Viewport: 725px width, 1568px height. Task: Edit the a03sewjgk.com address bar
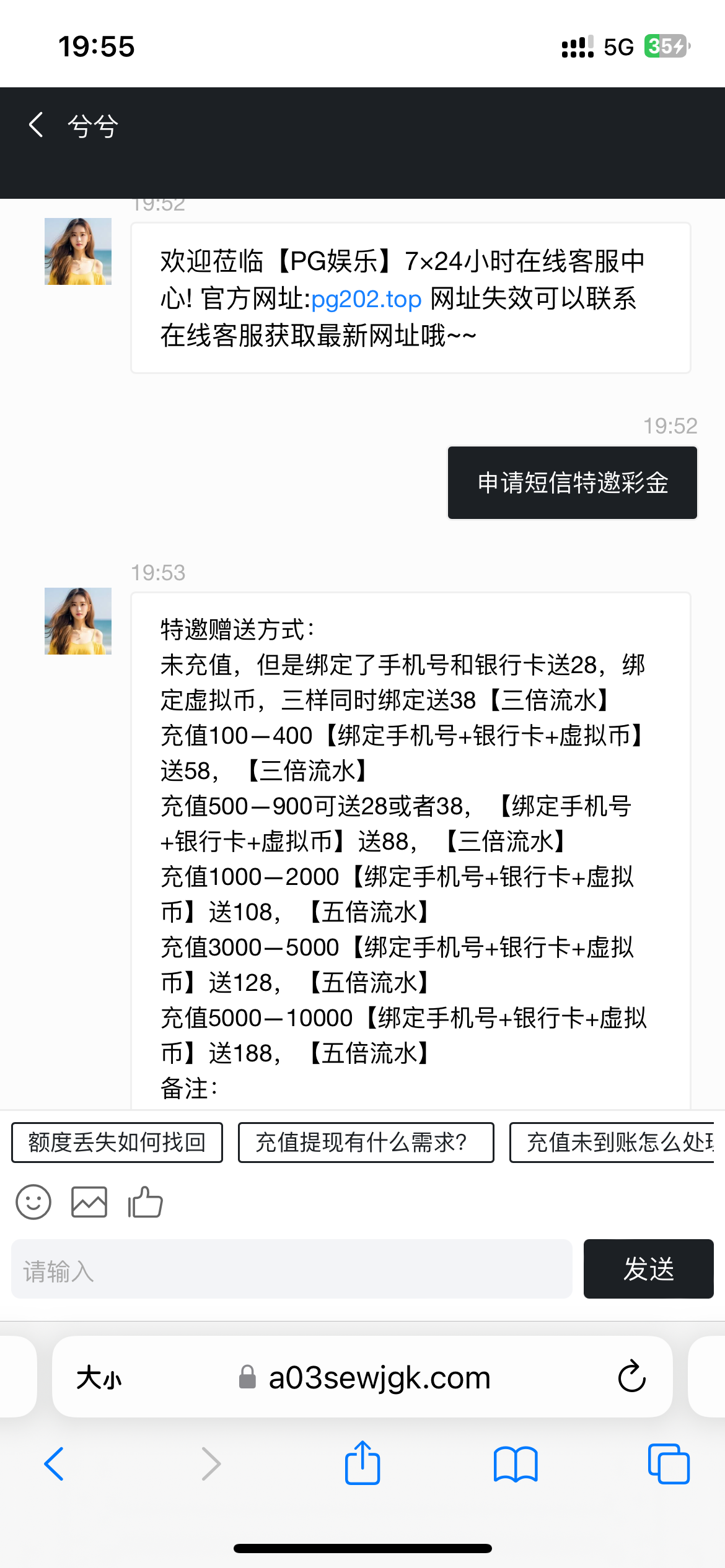pos(379,1378)
